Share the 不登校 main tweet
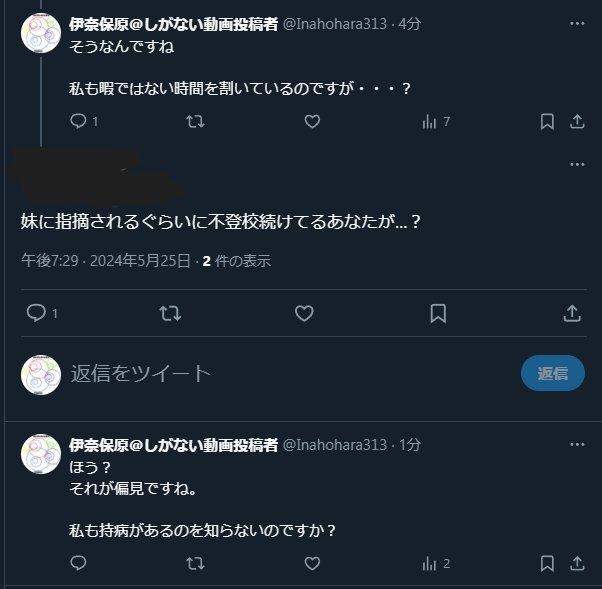The image size is (602, 589). click(573, 313)
